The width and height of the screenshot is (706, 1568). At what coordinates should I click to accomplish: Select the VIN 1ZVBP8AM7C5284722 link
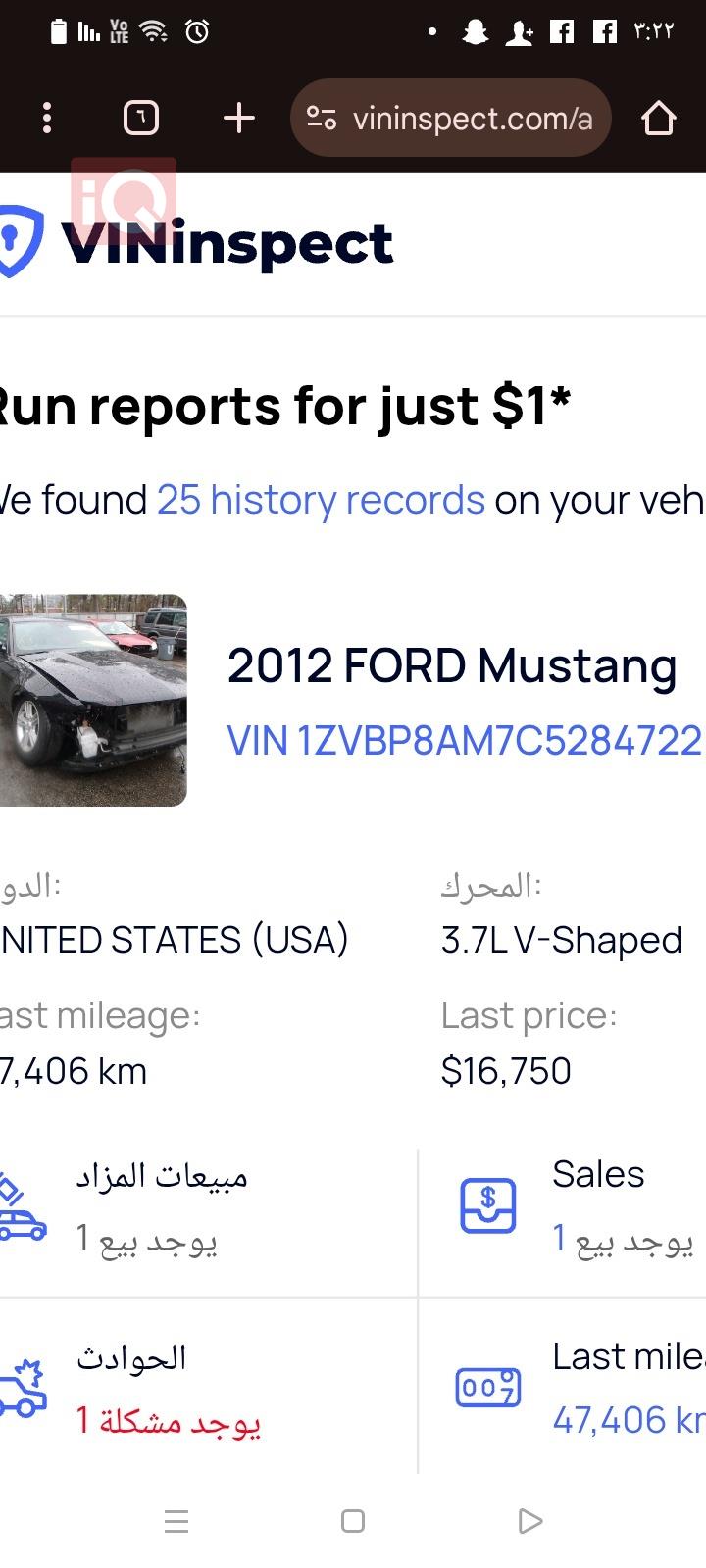(x=463, y=741)
